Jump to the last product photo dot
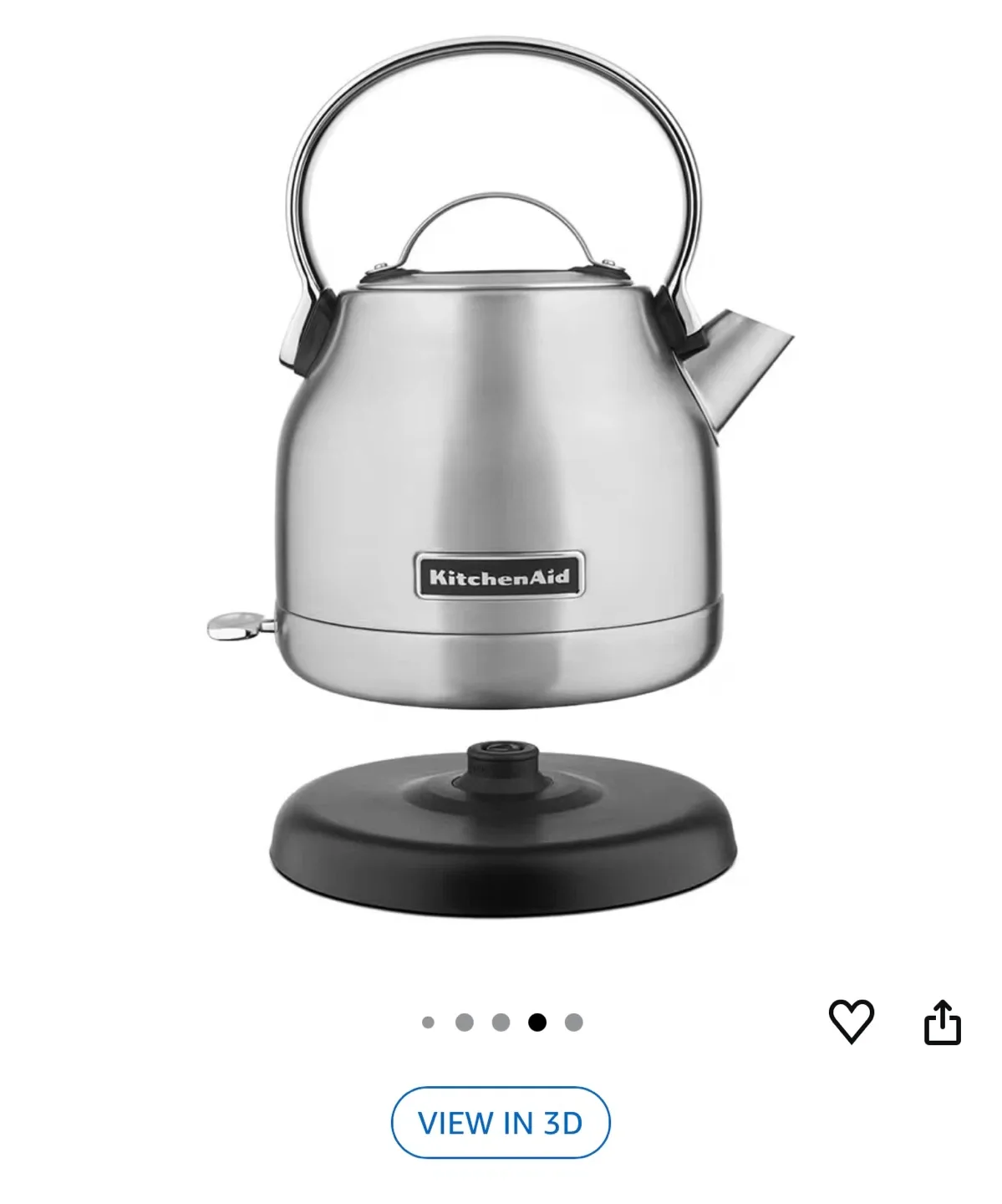Screen dimensions: 1002x1204 pos(572,1021)
